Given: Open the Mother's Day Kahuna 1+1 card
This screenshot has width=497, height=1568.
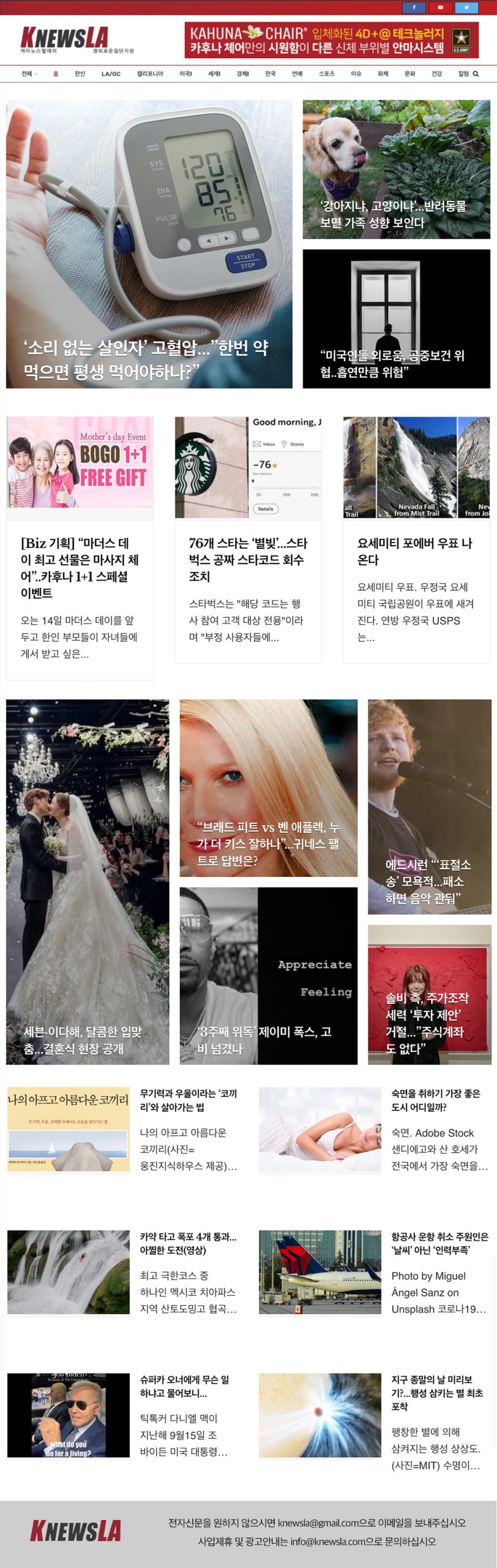Looking at the screenshot, I should click(80, 567).
